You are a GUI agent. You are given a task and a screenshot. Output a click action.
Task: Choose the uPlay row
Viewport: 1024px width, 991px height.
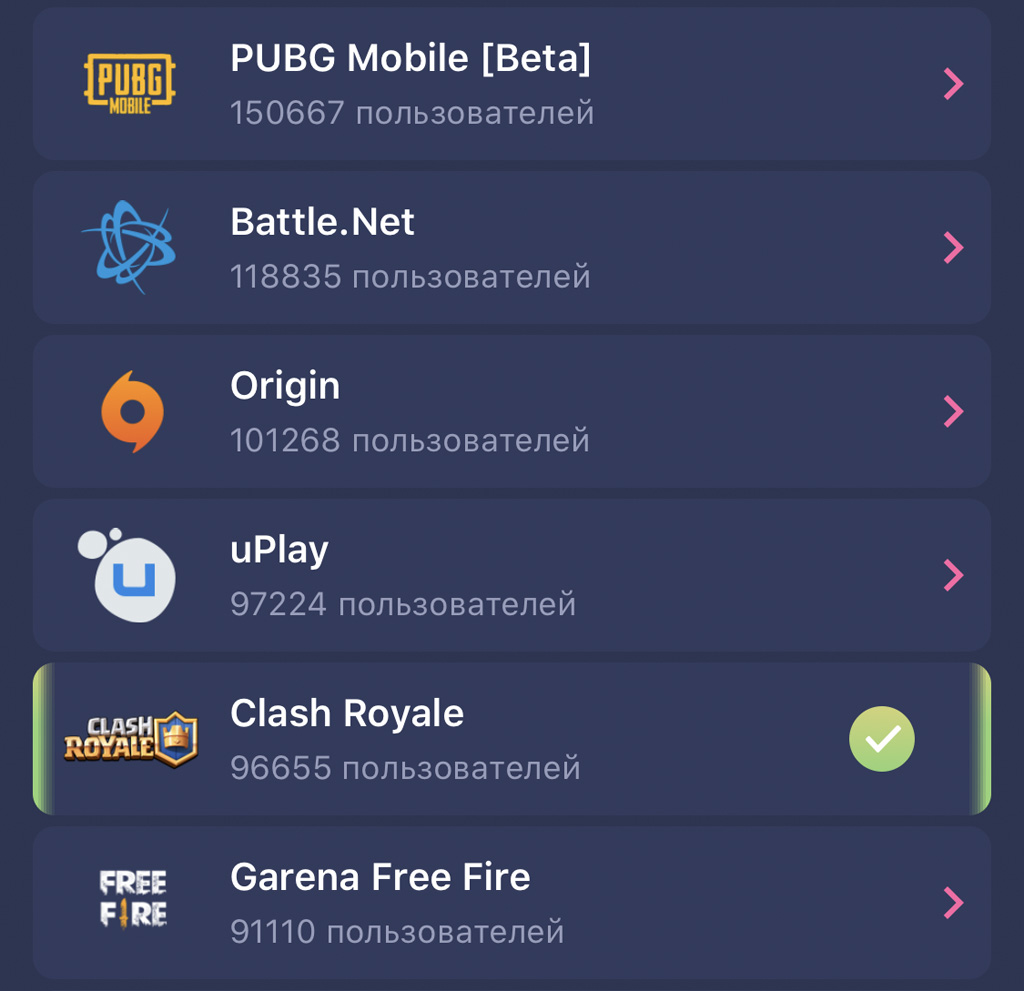[x=510, y=575]
